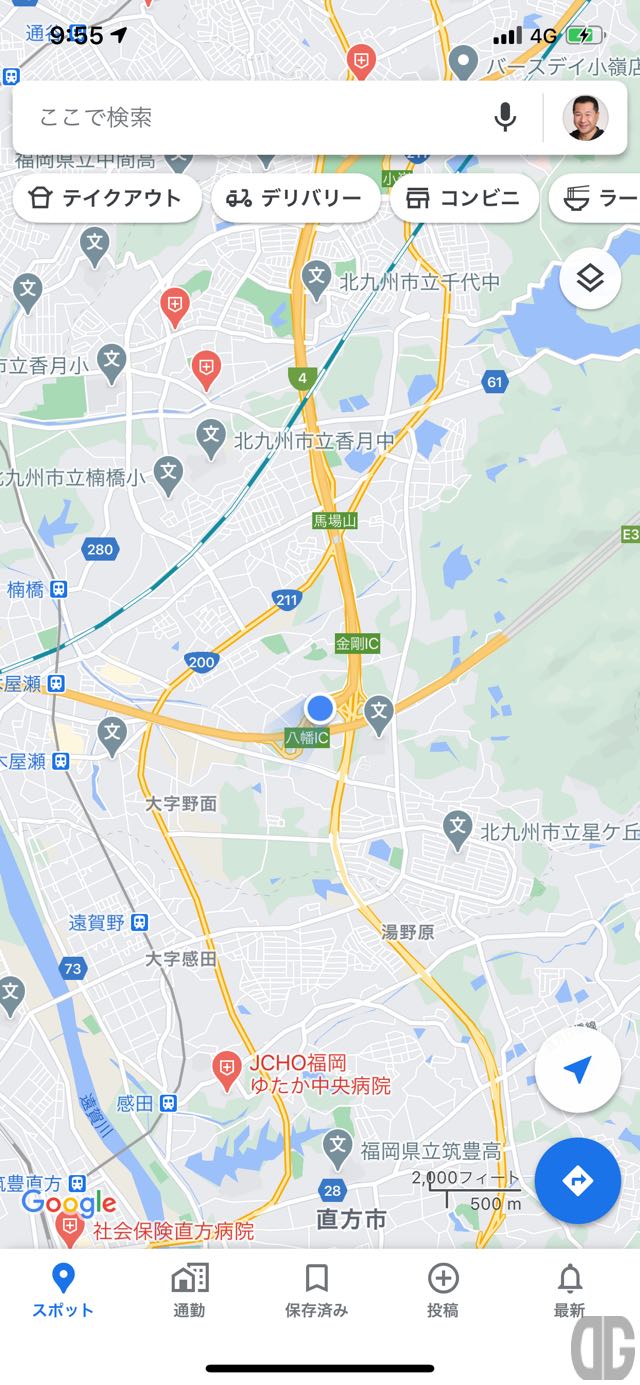Image resolution: width=640 pixels, height=1385 pixels.
Task: Open the 投稿 tab
Action: (443, 1289)
